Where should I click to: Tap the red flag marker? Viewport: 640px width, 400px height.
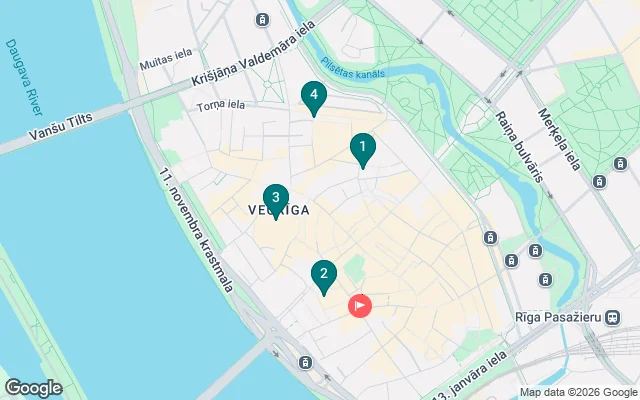click(x=359, y=305)
